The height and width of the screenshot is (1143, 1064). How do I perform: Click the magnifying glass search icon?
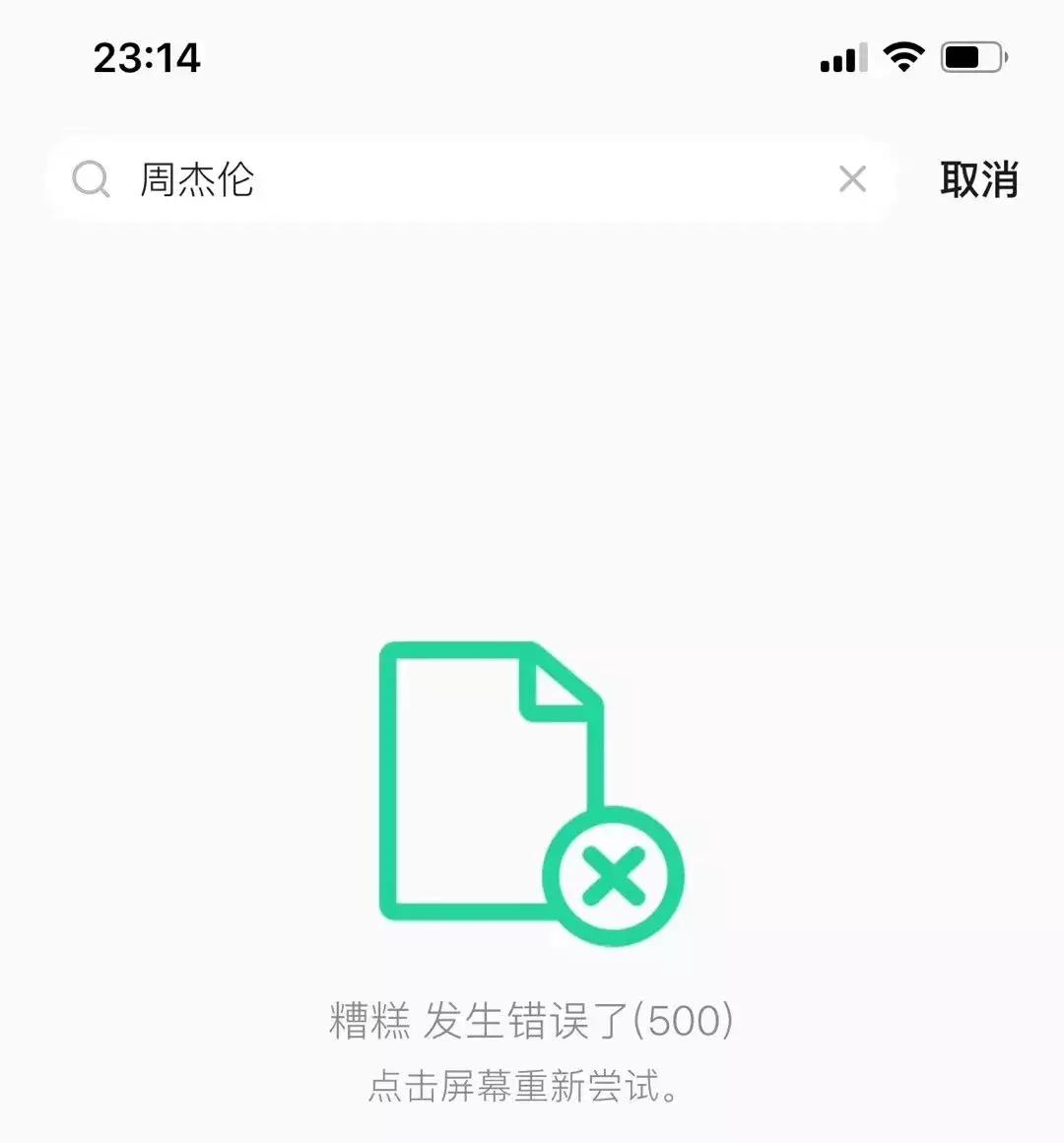(x=91, y=179)
